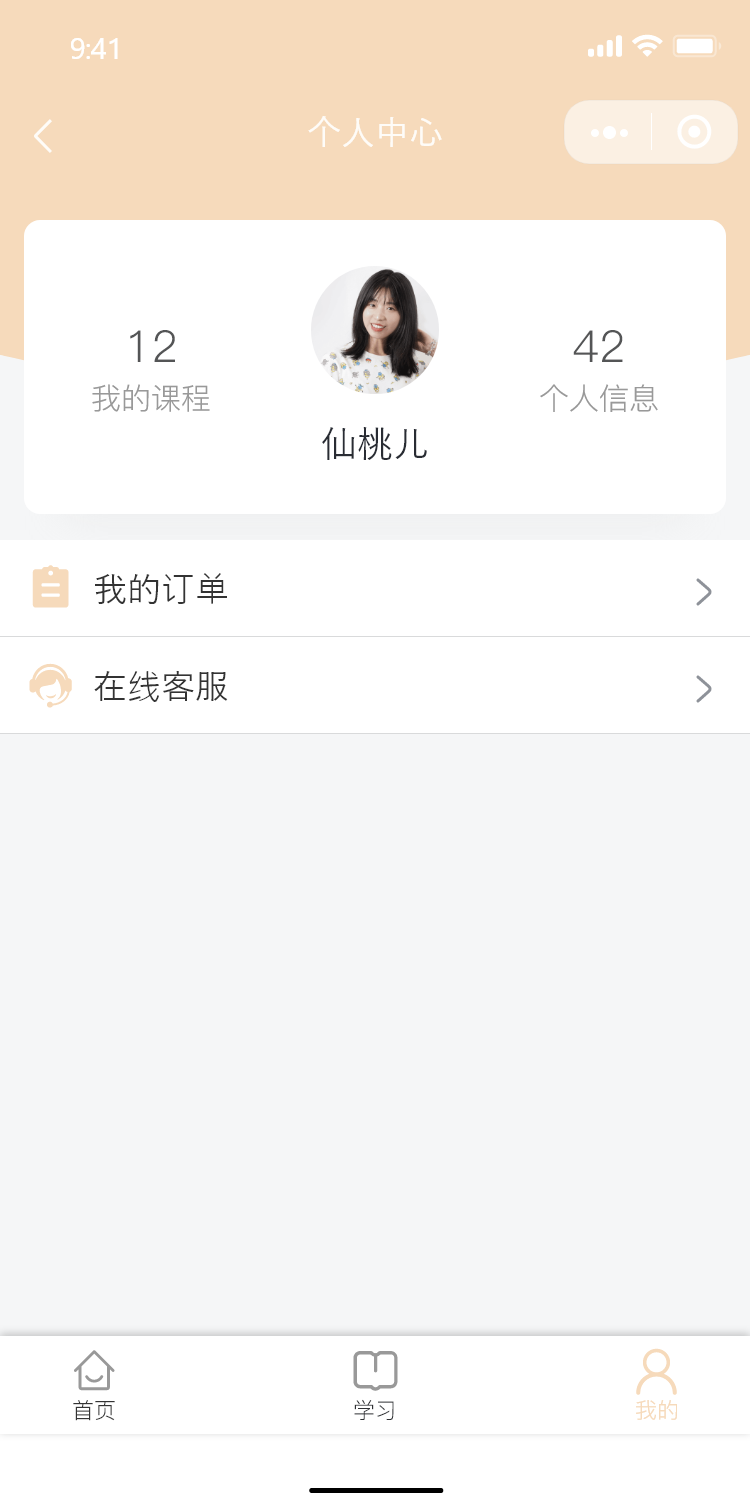Close the mini program with the circle button
The image size is (750, 1502).
coord(694,132)
